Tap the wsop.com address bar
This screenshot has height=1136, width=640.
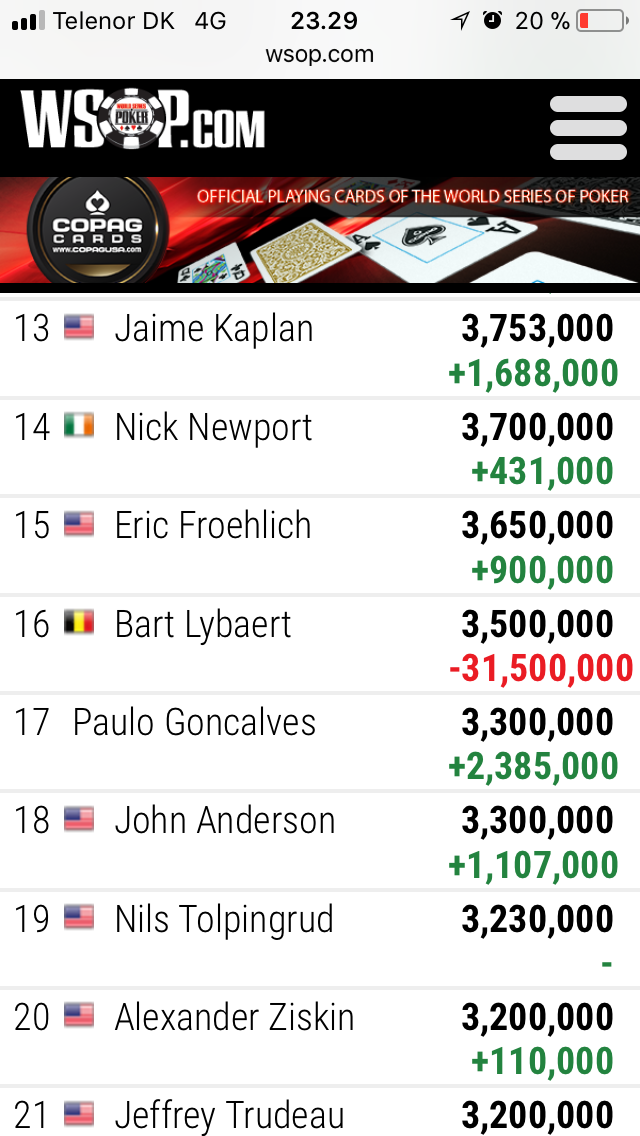(320, 55)
